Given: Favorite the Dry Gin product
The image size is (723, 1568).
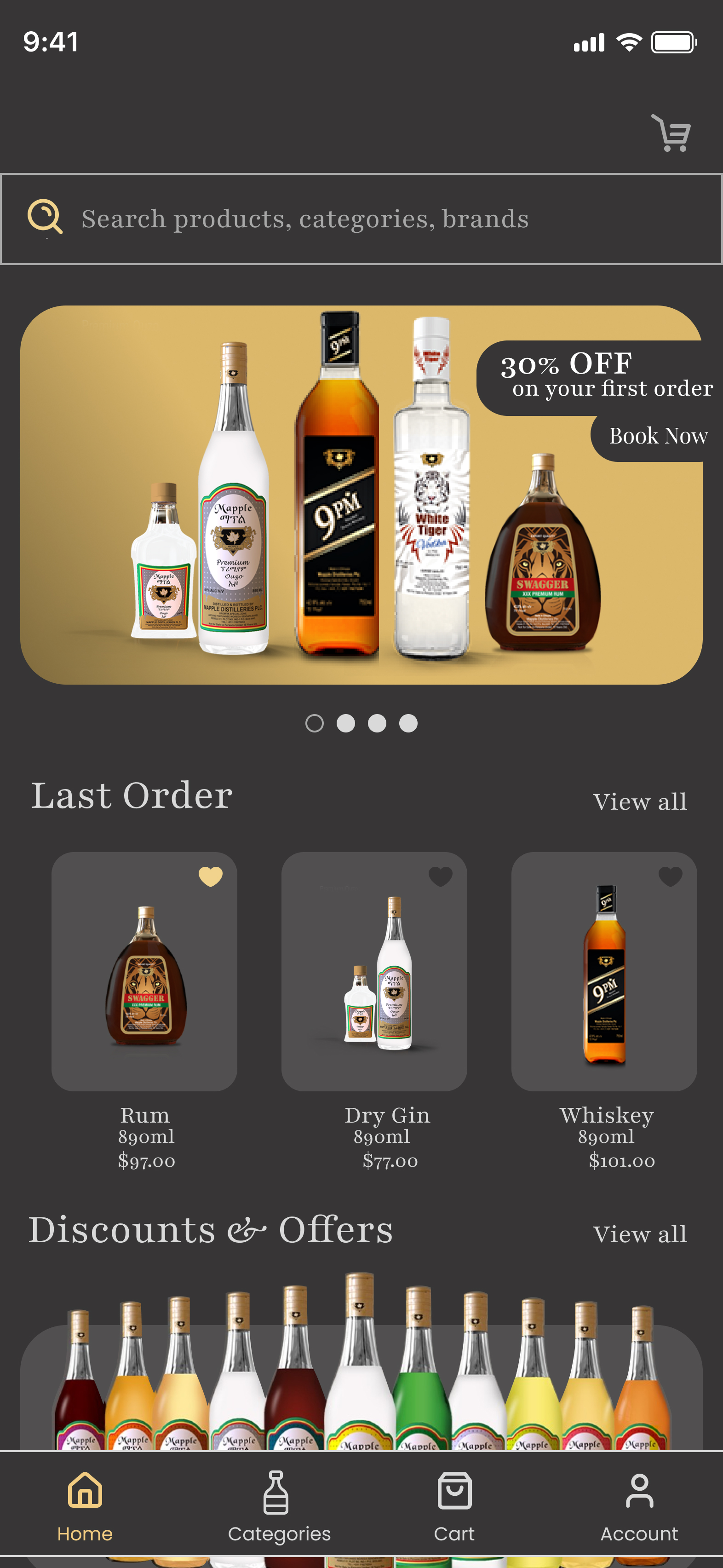Looking at the screenshot, I should pos(440,876).
